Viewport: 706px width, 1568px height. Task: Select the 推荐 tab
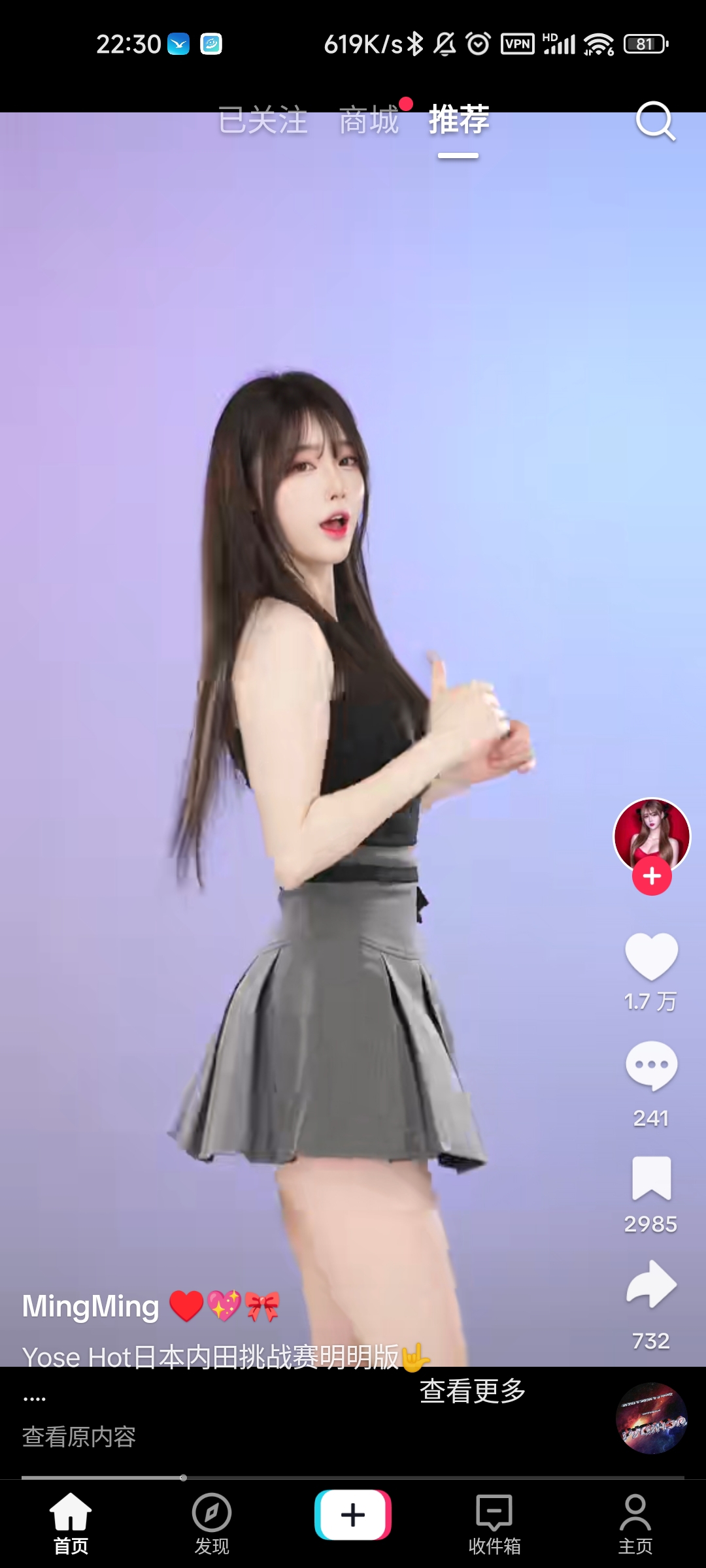[459, 121]
